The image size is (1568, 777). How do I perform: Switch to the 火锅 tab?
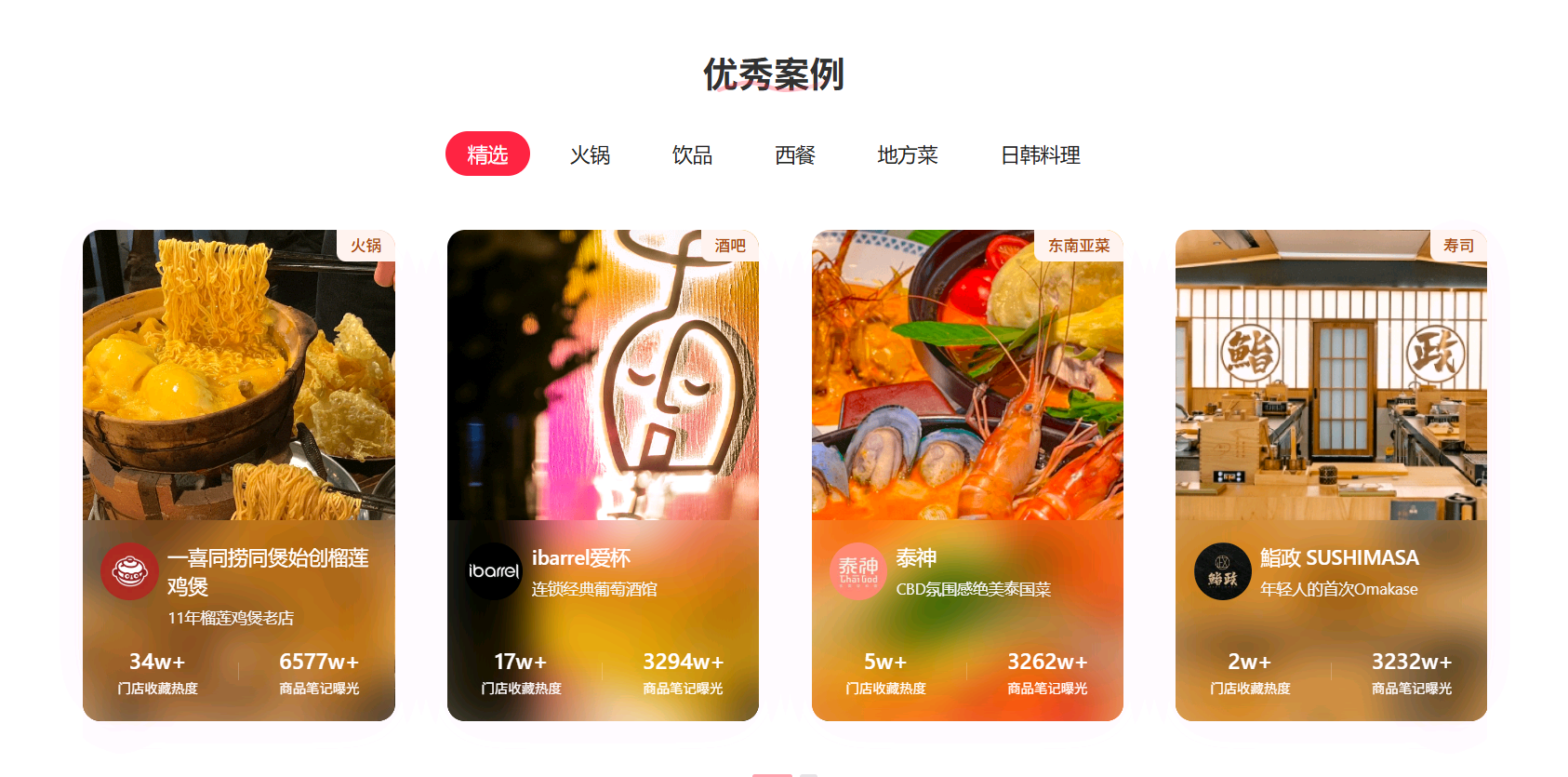[590, 154]
